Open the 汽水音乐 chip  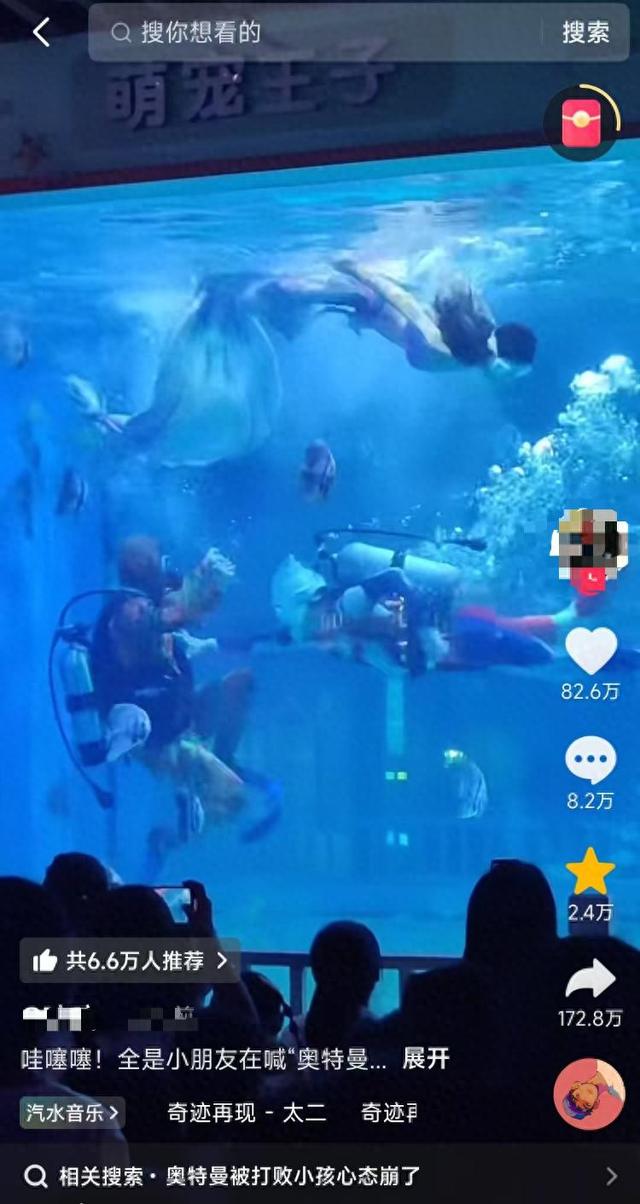click(72, 1112)
